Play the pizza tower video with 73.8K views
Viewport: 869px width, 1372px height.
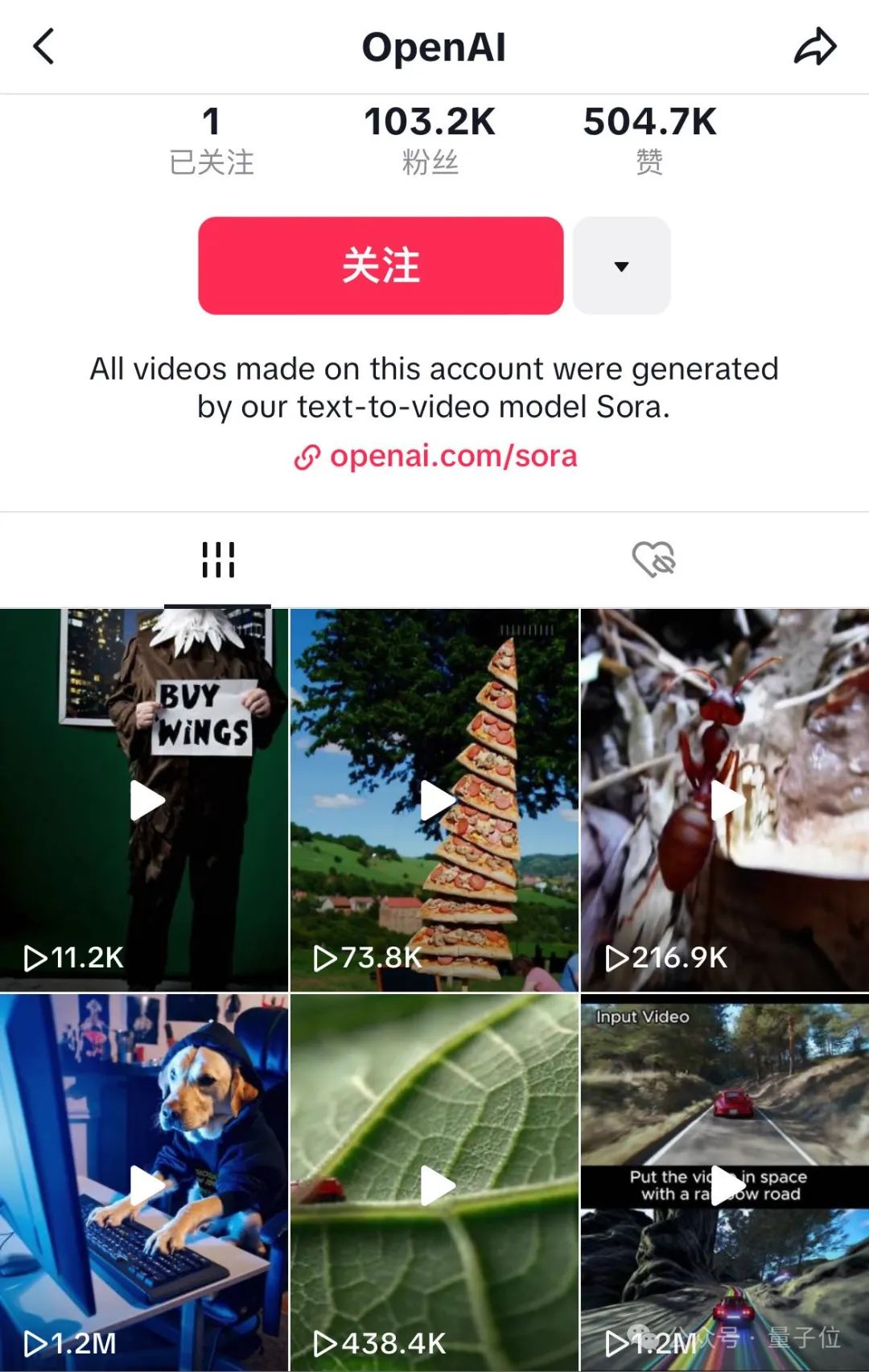coord(434,800)
